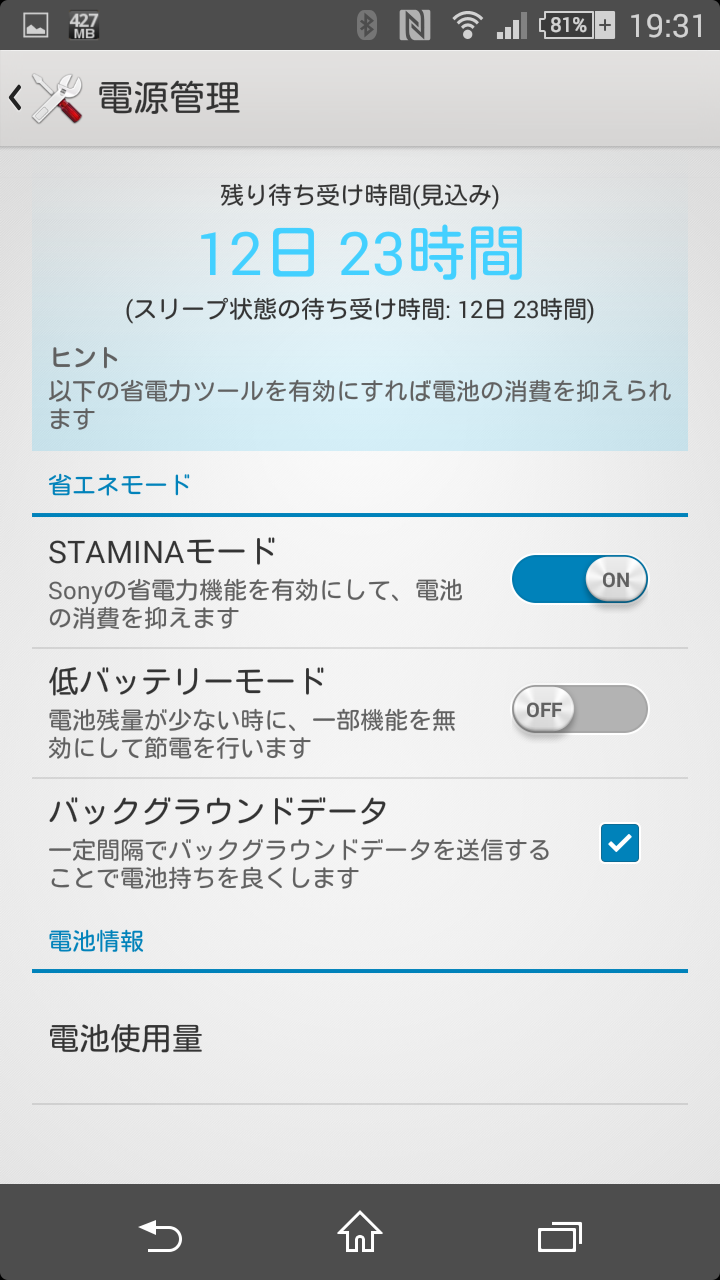The height and width of the screenshot is (1280, 720).
Task: Open the recent apps view
Action: click(560, 1235)
